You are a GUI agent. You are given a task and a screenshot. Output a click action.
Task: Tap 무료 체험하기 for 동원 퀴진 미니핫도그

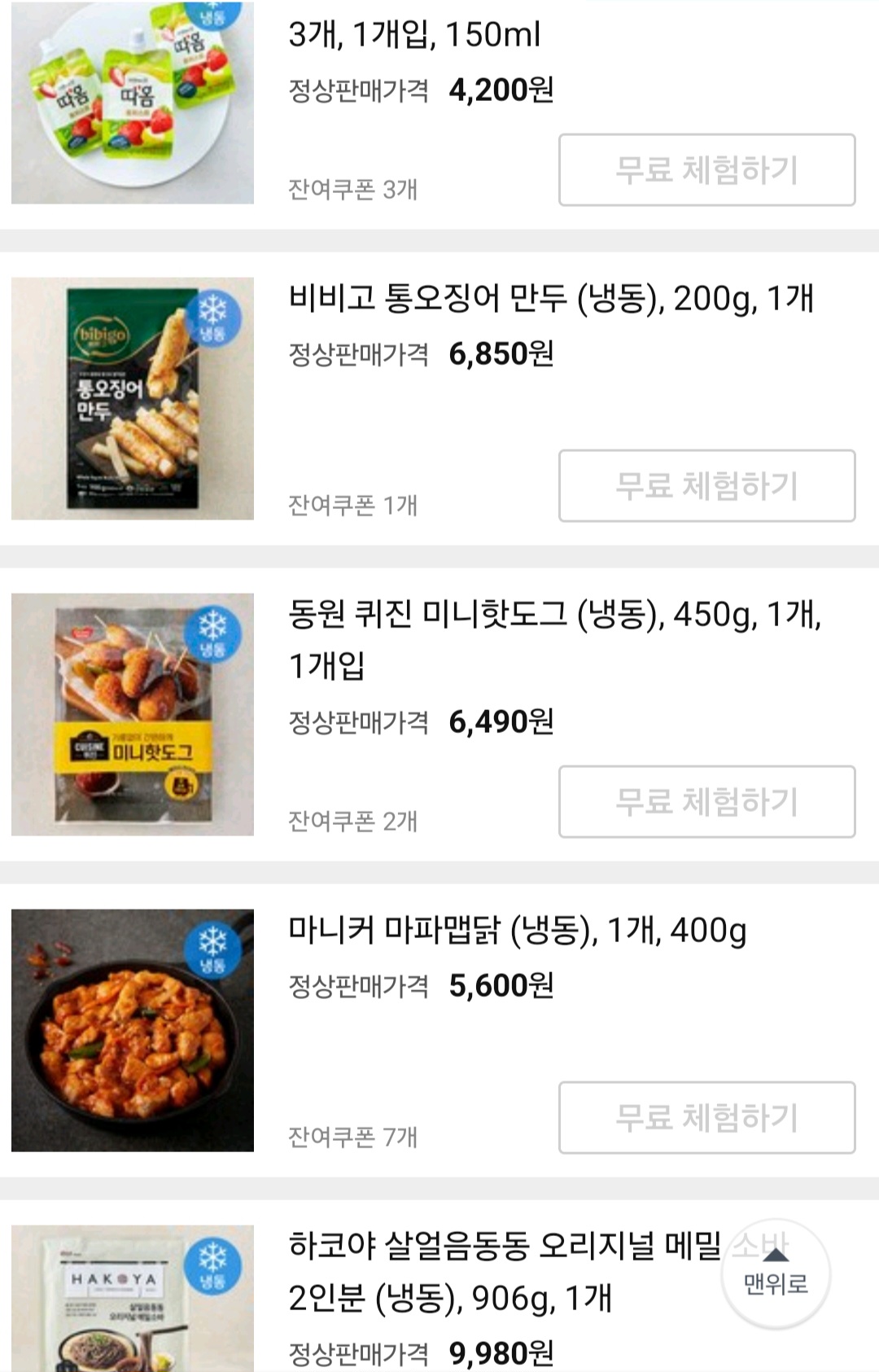click(706, 802)
